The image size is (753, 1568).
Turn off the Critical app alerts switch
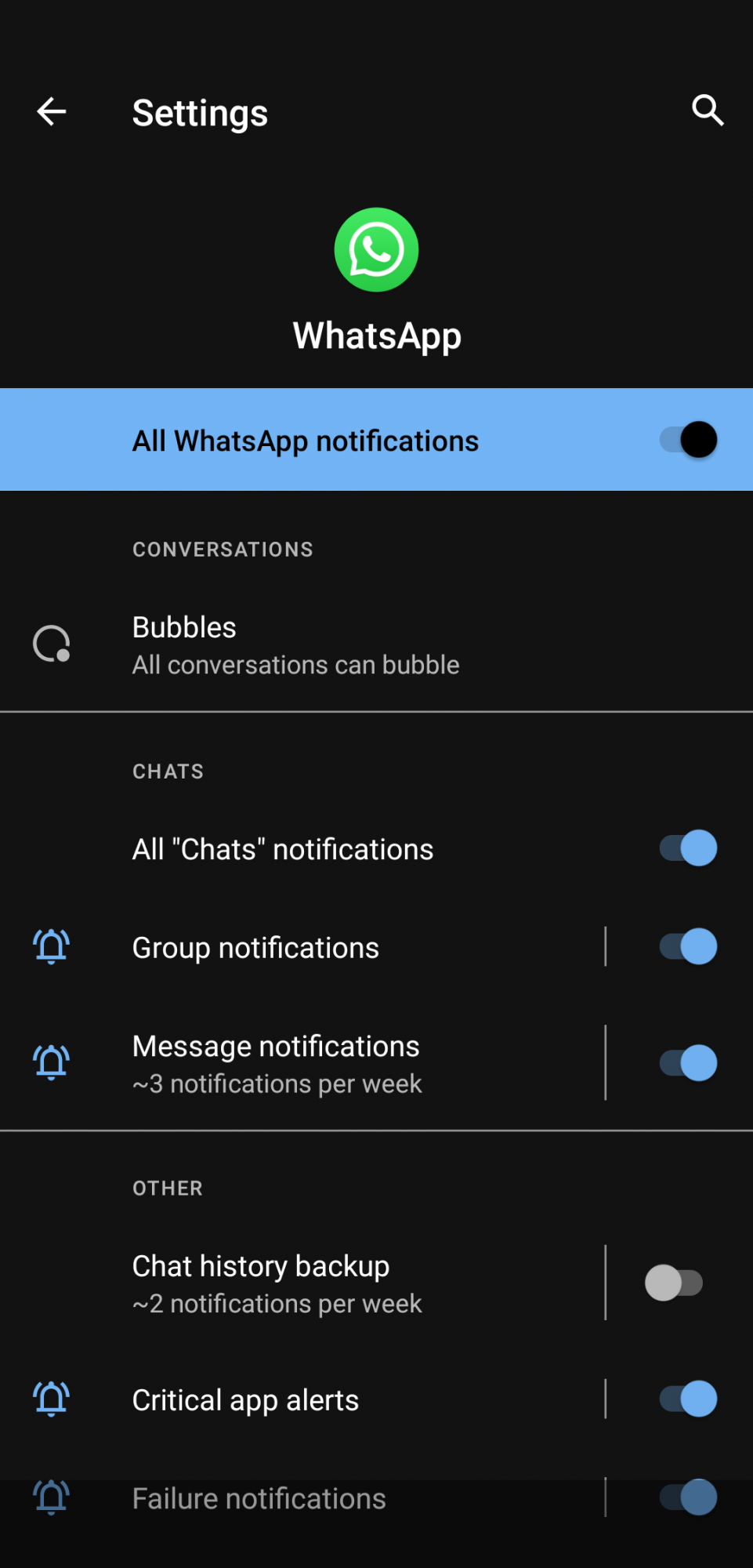tap(687, 1399)
